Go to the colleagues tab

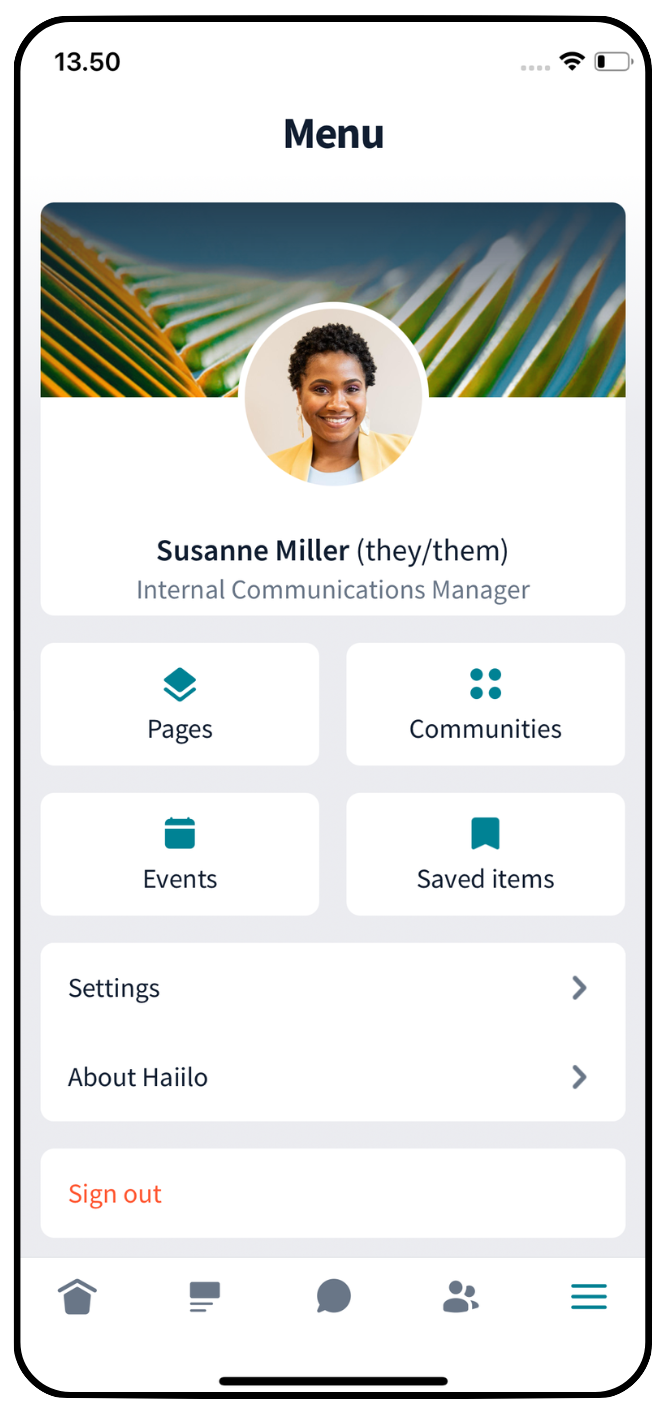click(x=461, y=1297)
